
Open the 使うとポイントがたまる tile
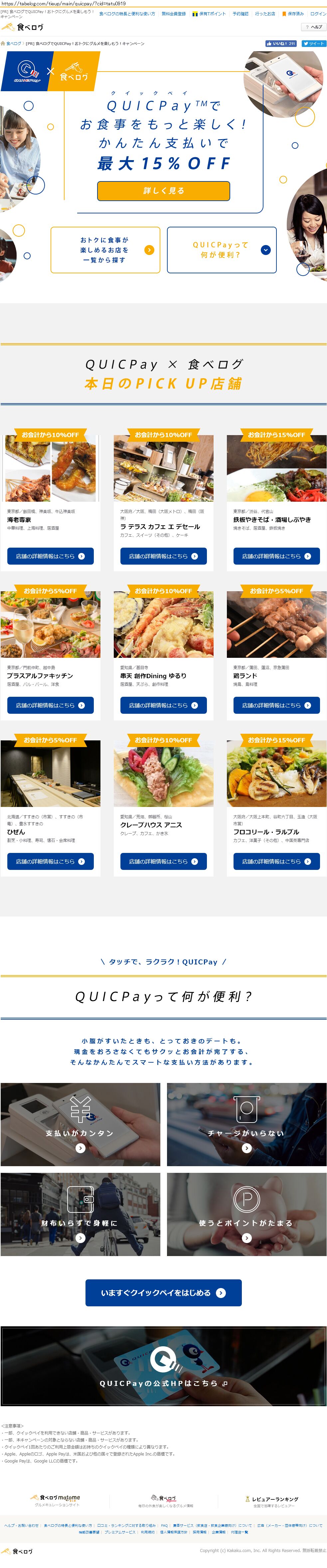[x=247, y=1214]
